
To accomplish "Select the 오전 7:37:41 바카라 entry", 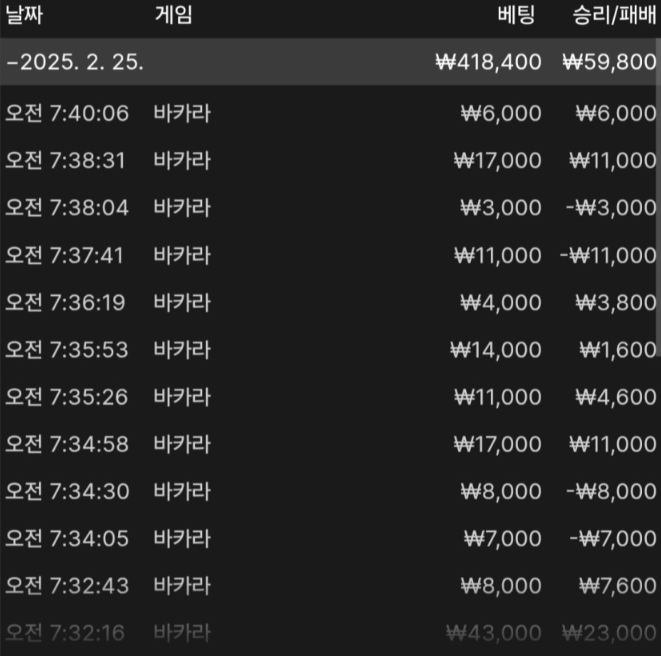I will [x=330, y=255].
